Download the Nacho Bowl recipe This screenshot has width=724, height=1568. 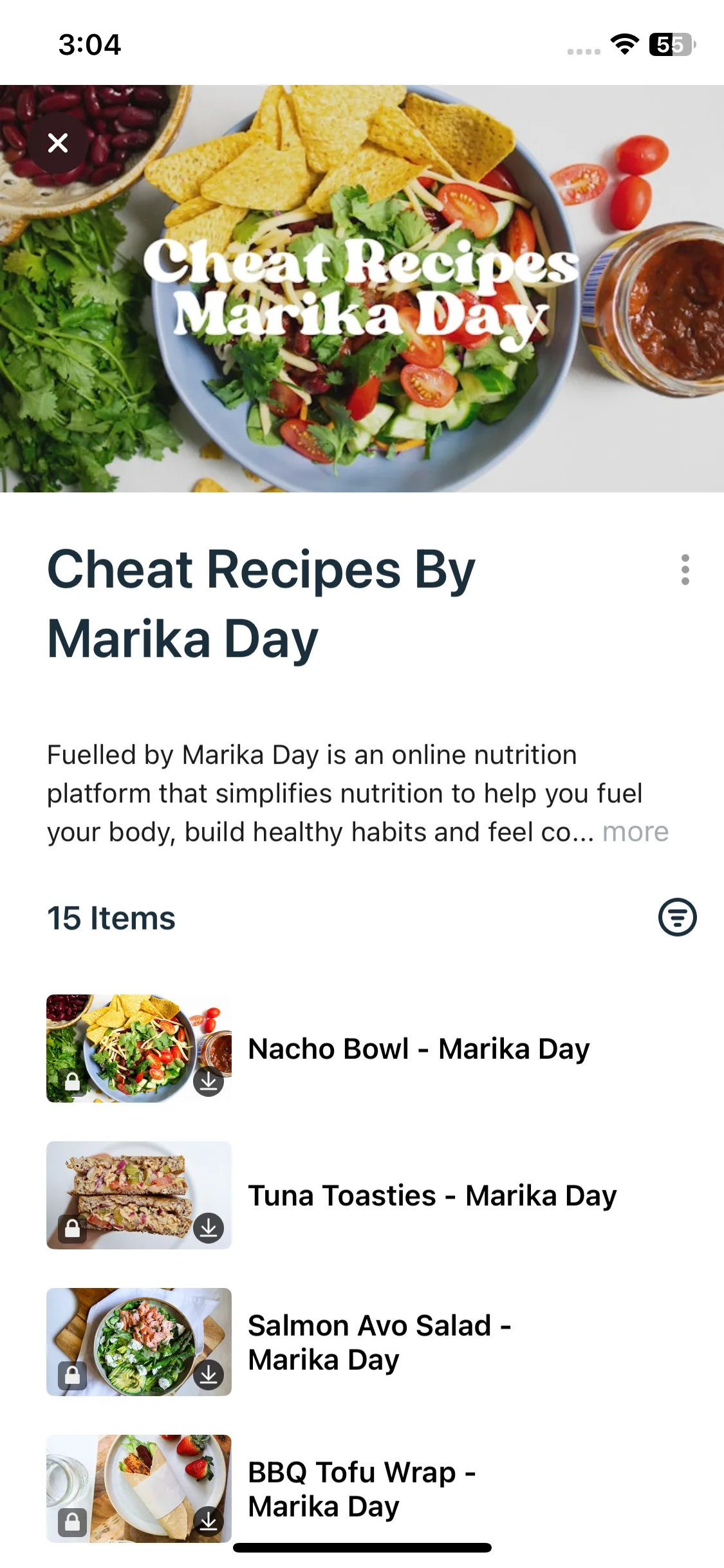coord(209,1081)
